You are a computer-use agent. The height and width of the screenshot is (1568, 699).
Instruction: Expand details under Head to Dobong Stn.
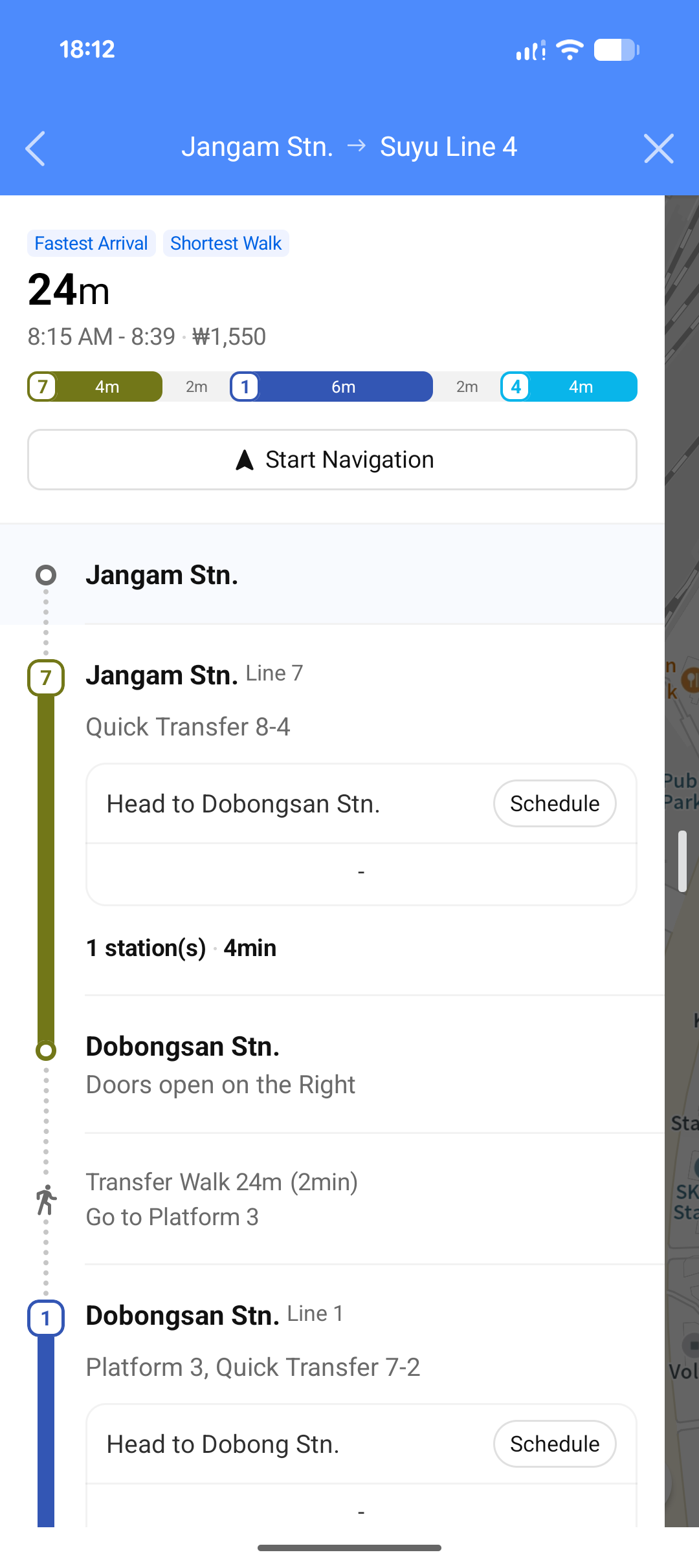click(361, 1512)
